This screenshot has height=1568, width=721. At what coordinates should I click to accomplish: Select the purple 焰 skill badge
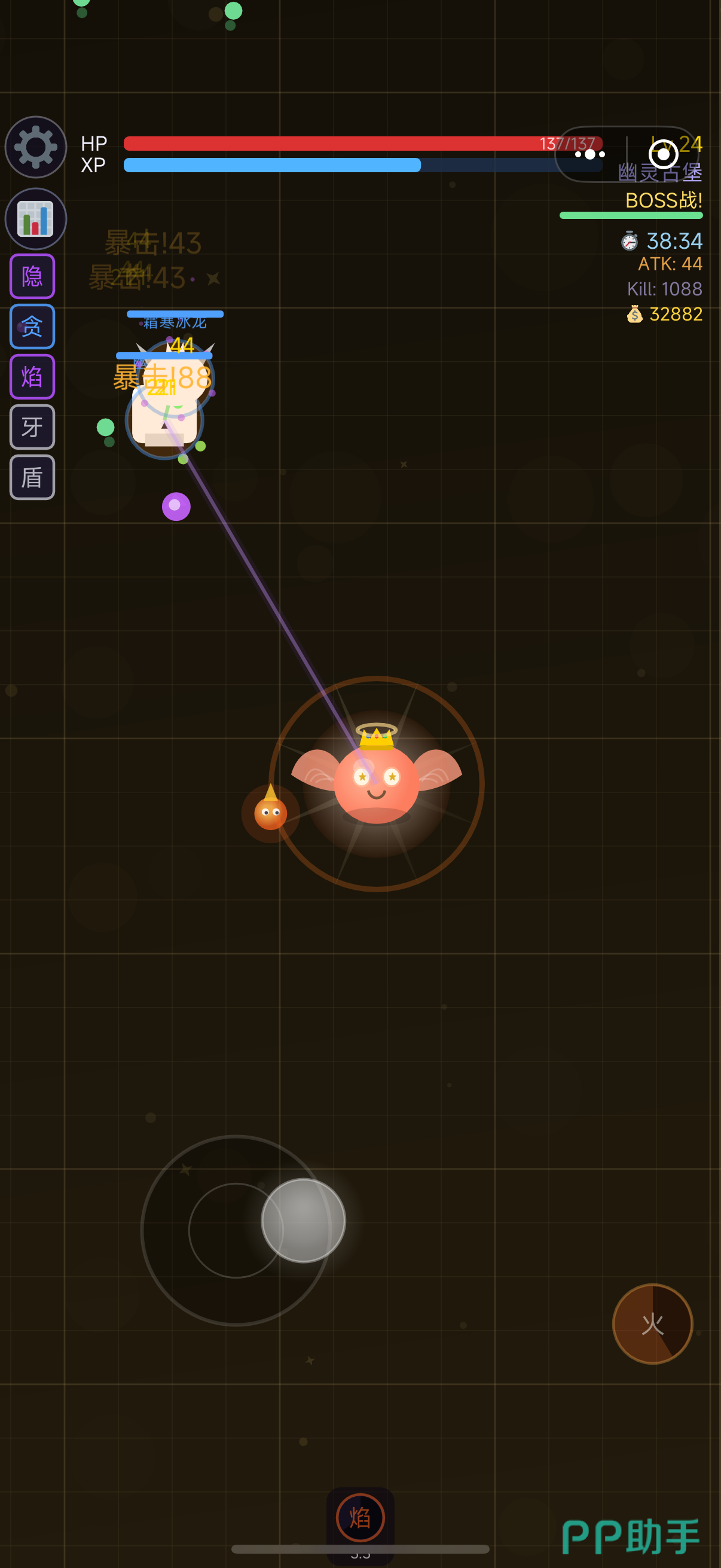[x=32, y=377]
